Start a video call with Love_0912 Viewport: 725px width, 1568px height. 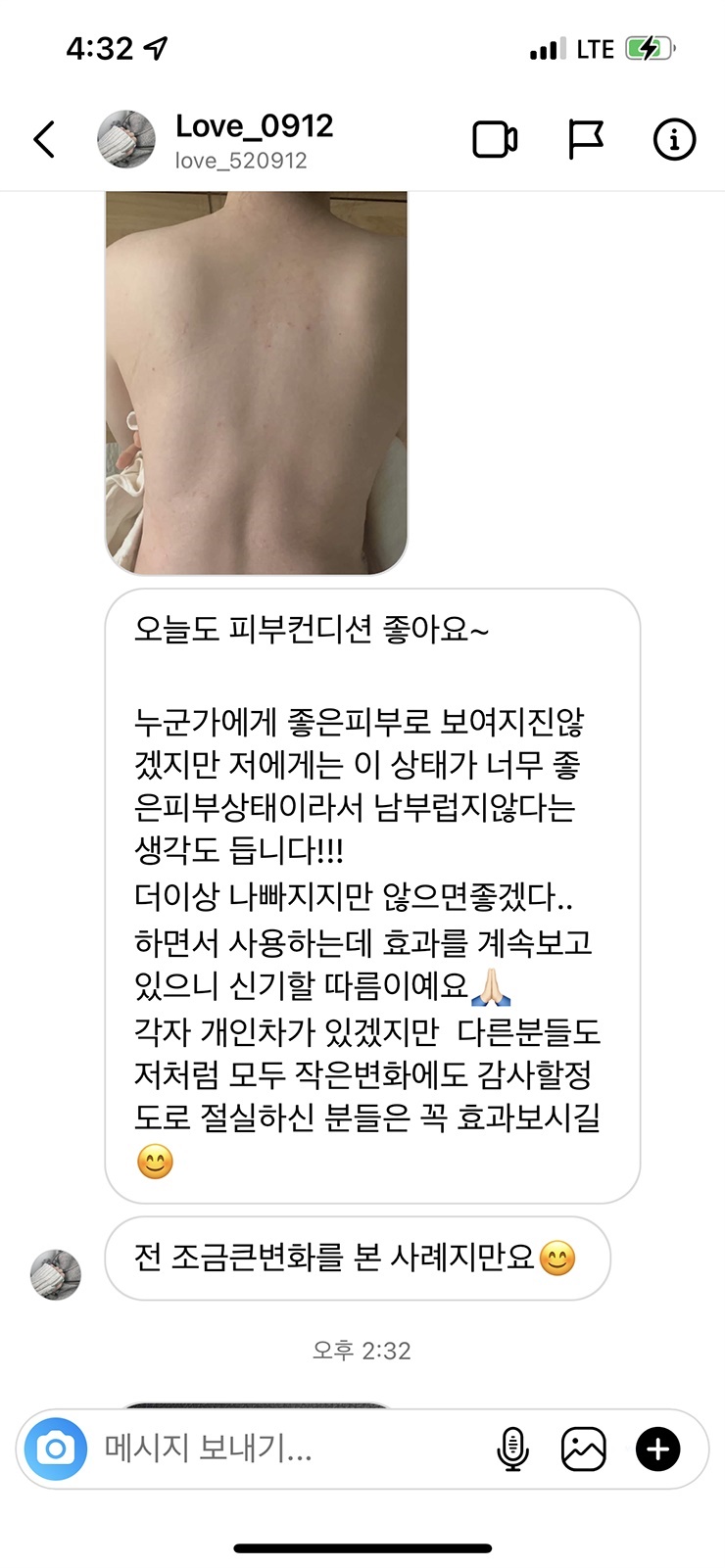(x=495, y=139)
